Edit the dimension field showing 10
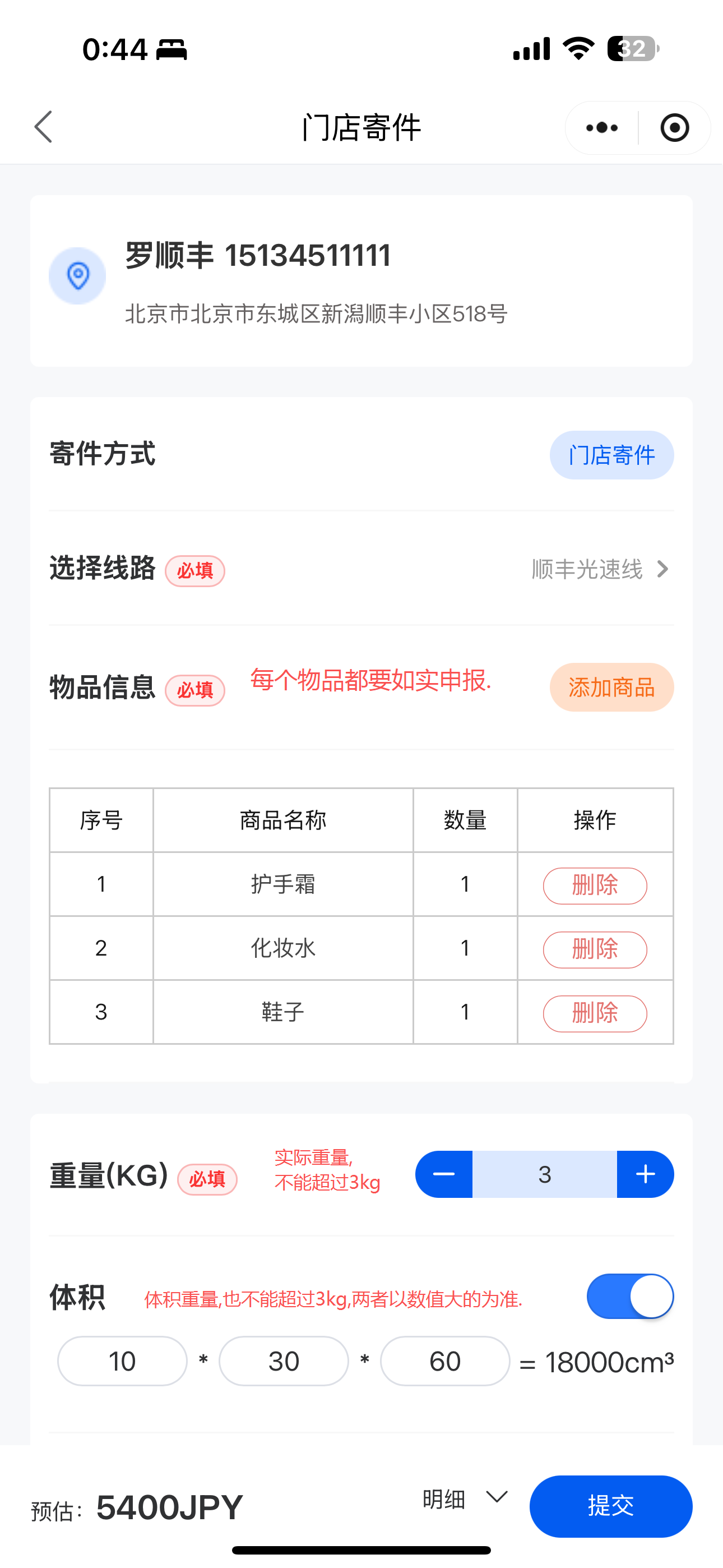 coord(122,1361)
